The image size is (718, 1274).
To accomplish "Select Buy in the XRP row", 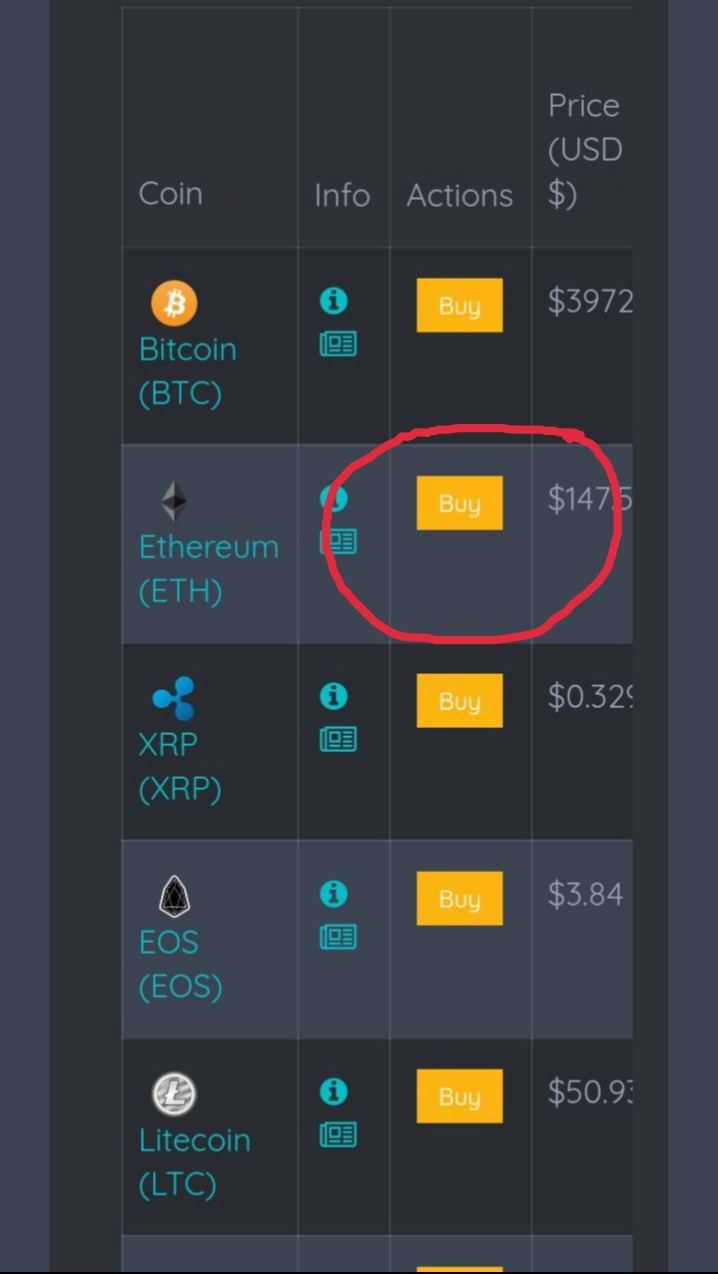I will (459, 700).
